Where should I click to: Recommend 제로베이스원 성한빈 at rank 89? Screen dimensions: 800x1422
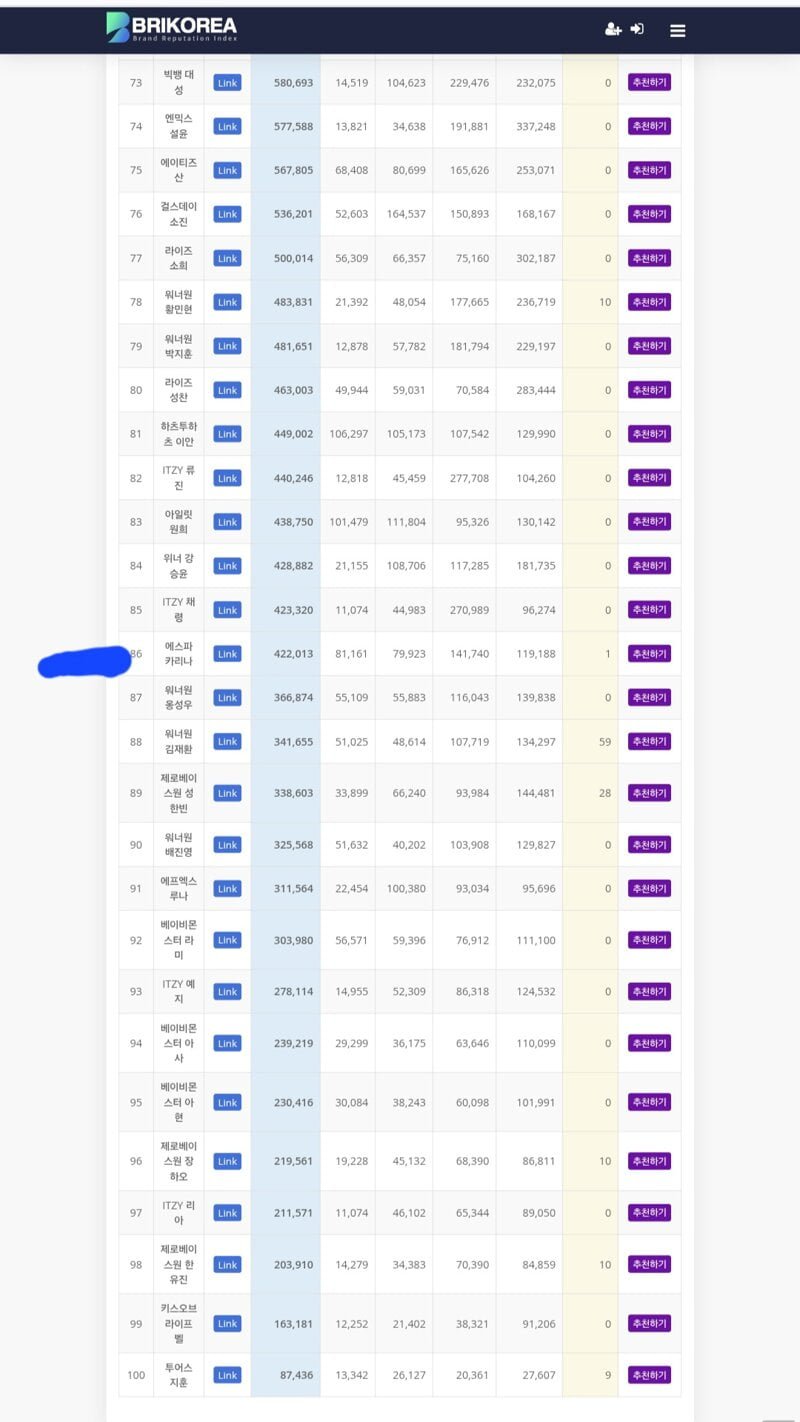click(x=649, y=793)
